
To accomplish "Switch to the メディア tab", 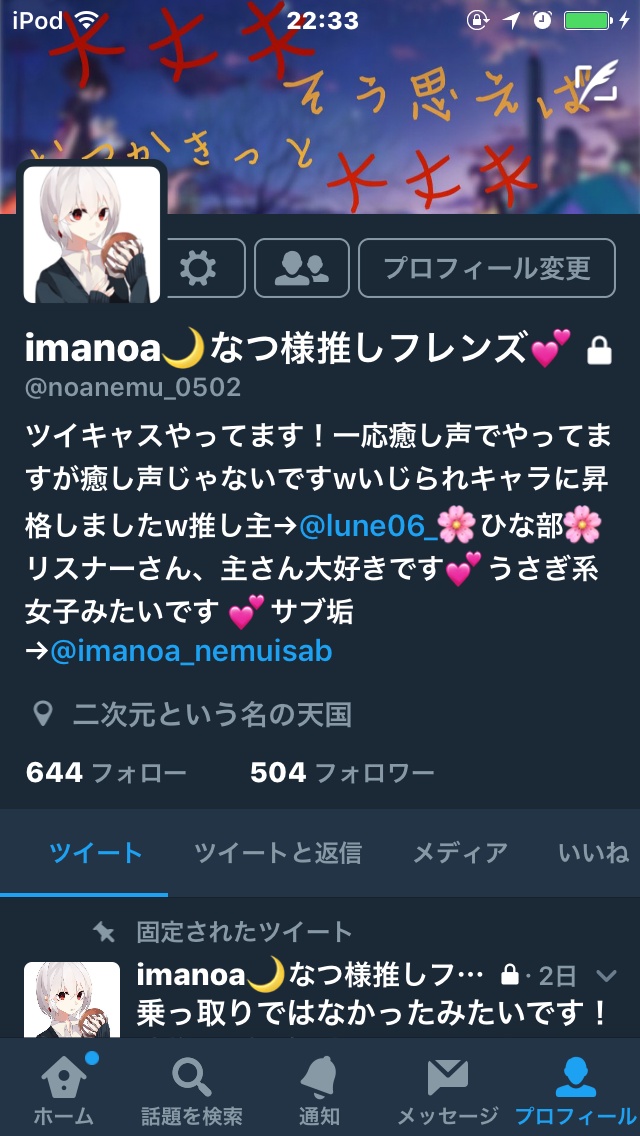I will [x=460, y=853].
